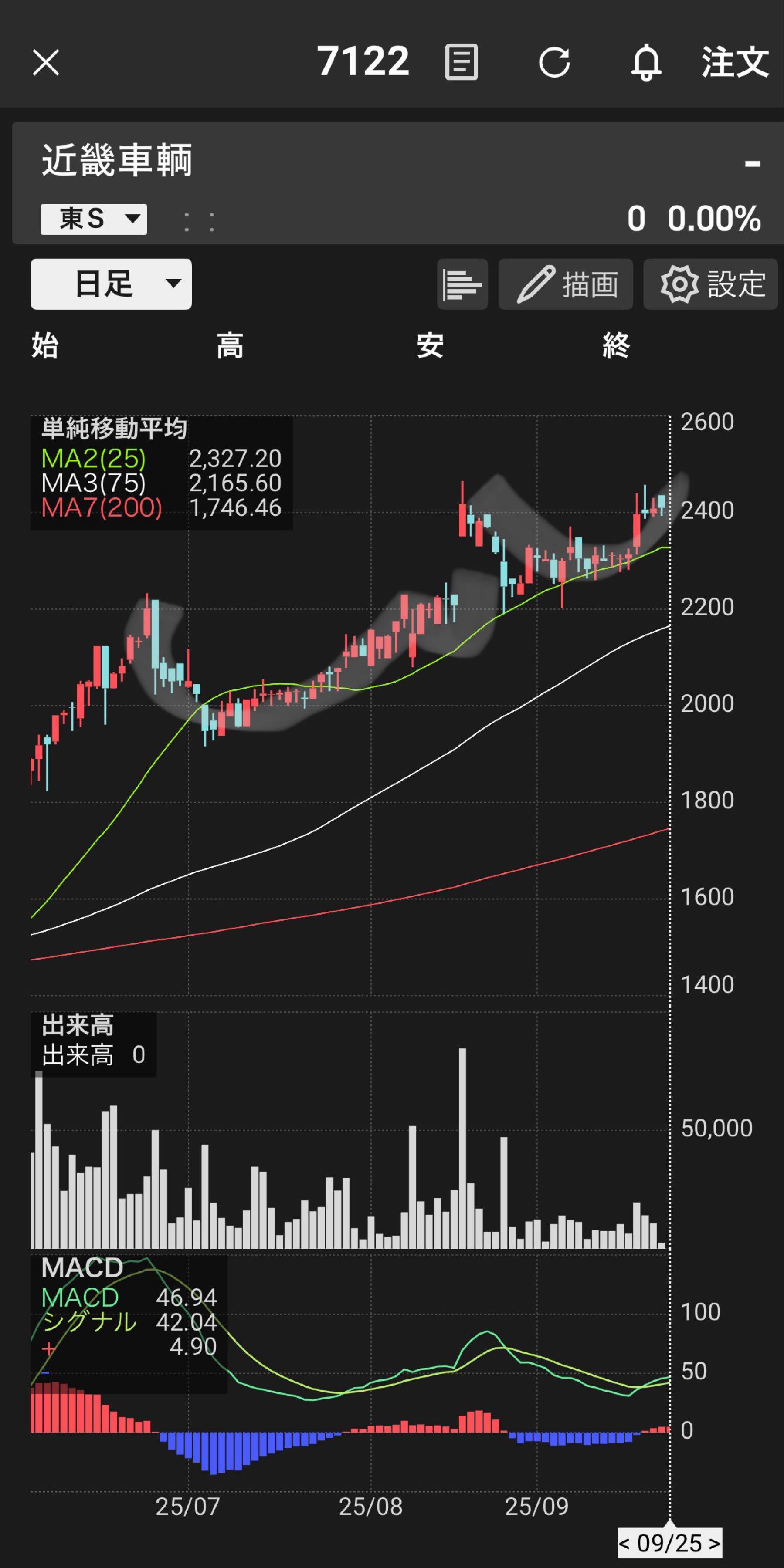Toggle the volume-by-price bars icon
This screenshot has height=1568, width=784.
(462, 284)
